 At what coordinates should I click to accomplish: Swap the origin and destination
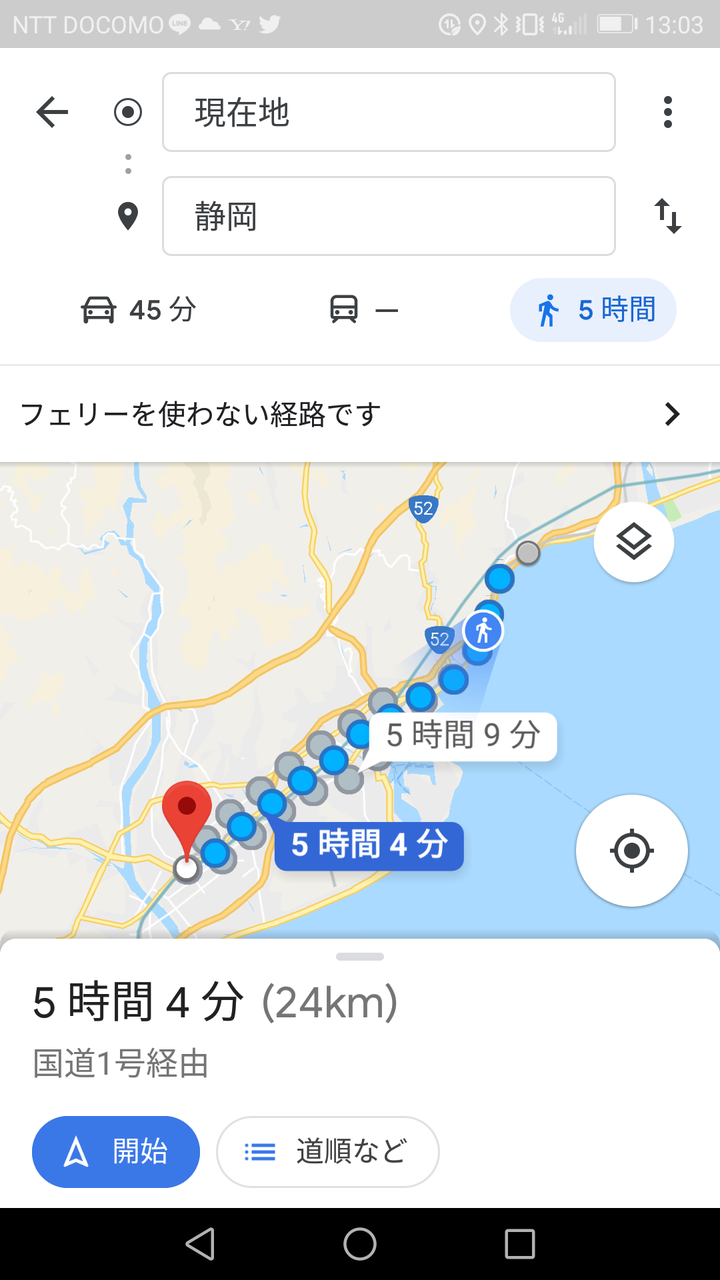coord(668,216)
